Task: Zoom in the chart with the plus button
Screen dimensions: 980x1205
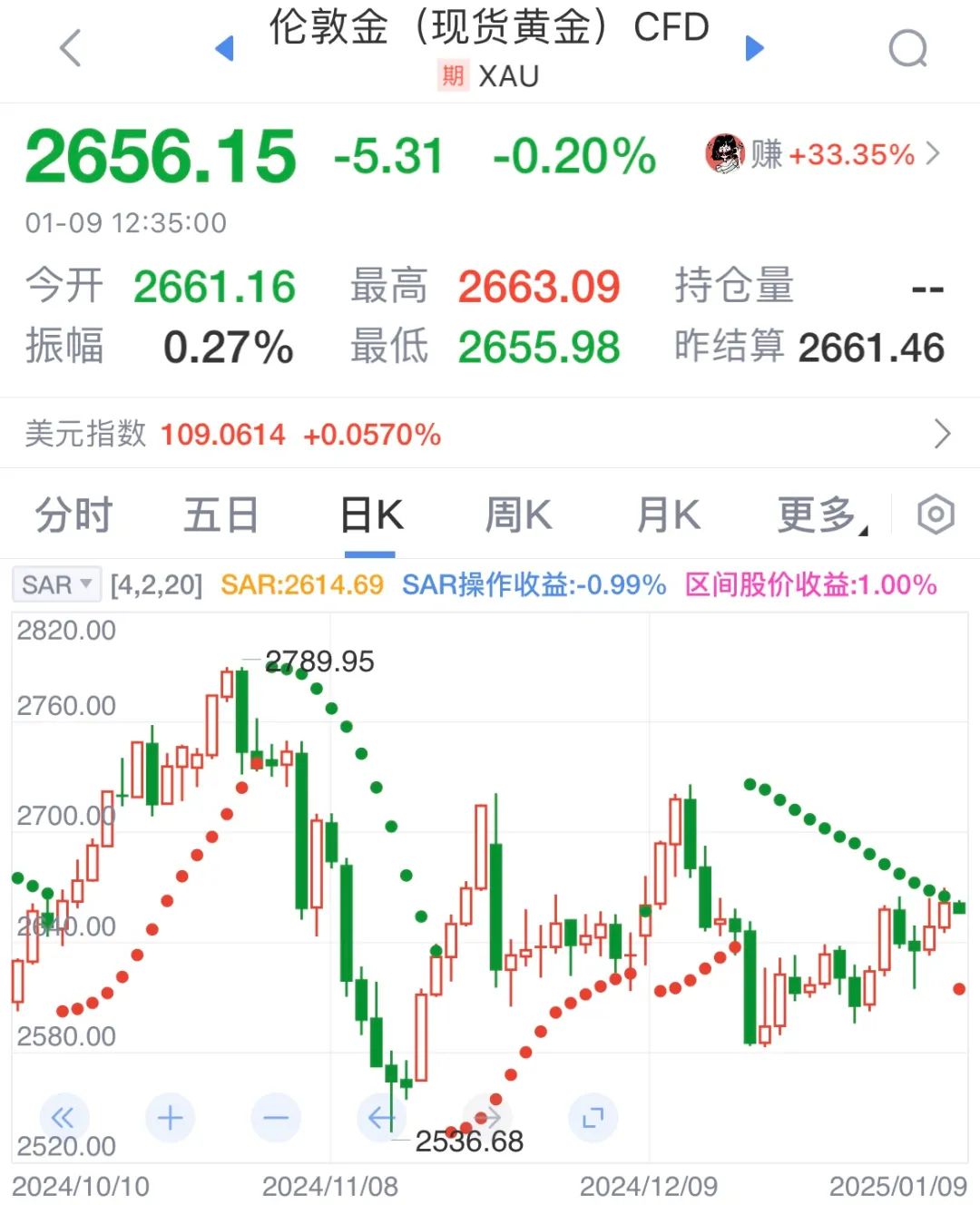Action: [170, 1118]
